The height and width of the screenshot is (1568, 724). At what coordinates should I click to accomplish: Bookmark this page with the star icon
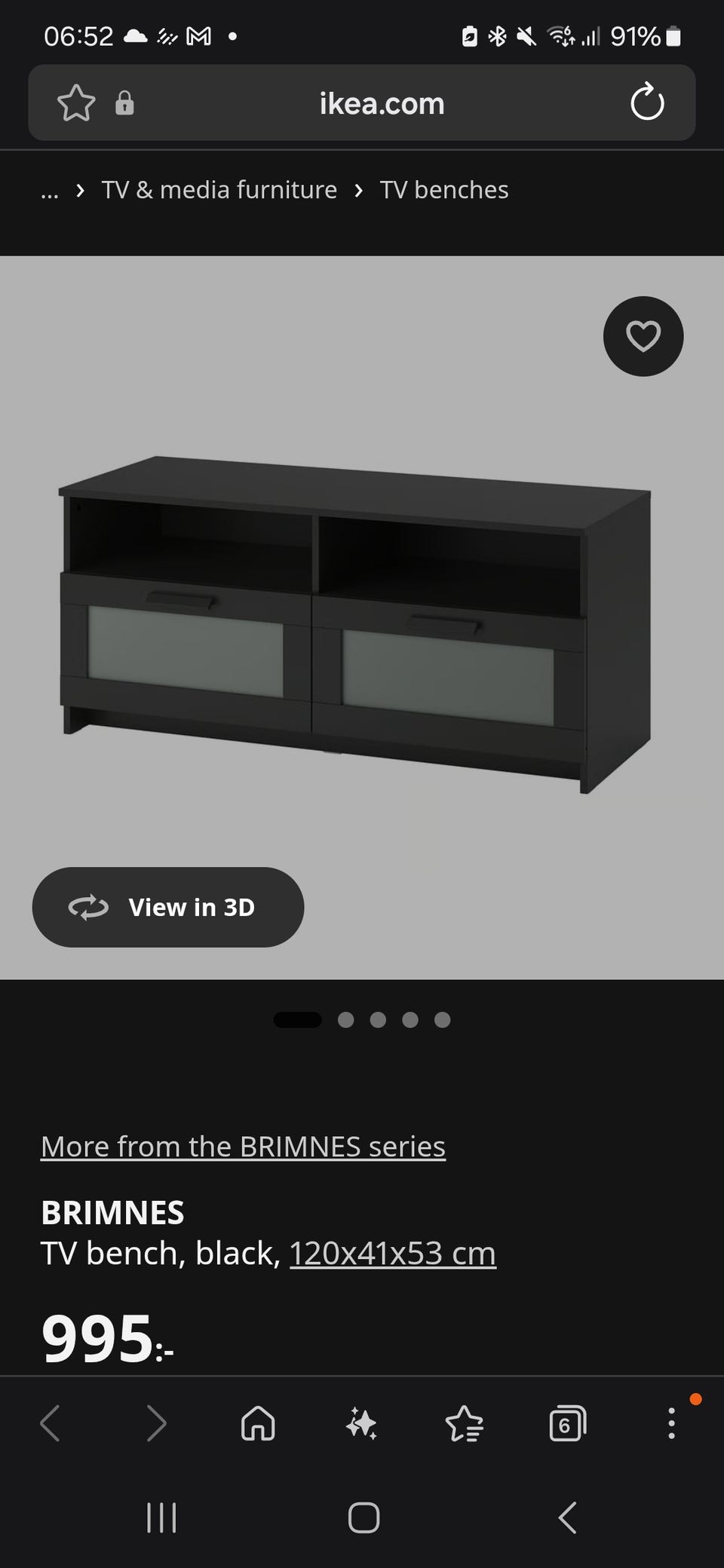click(x=76, y=103)
